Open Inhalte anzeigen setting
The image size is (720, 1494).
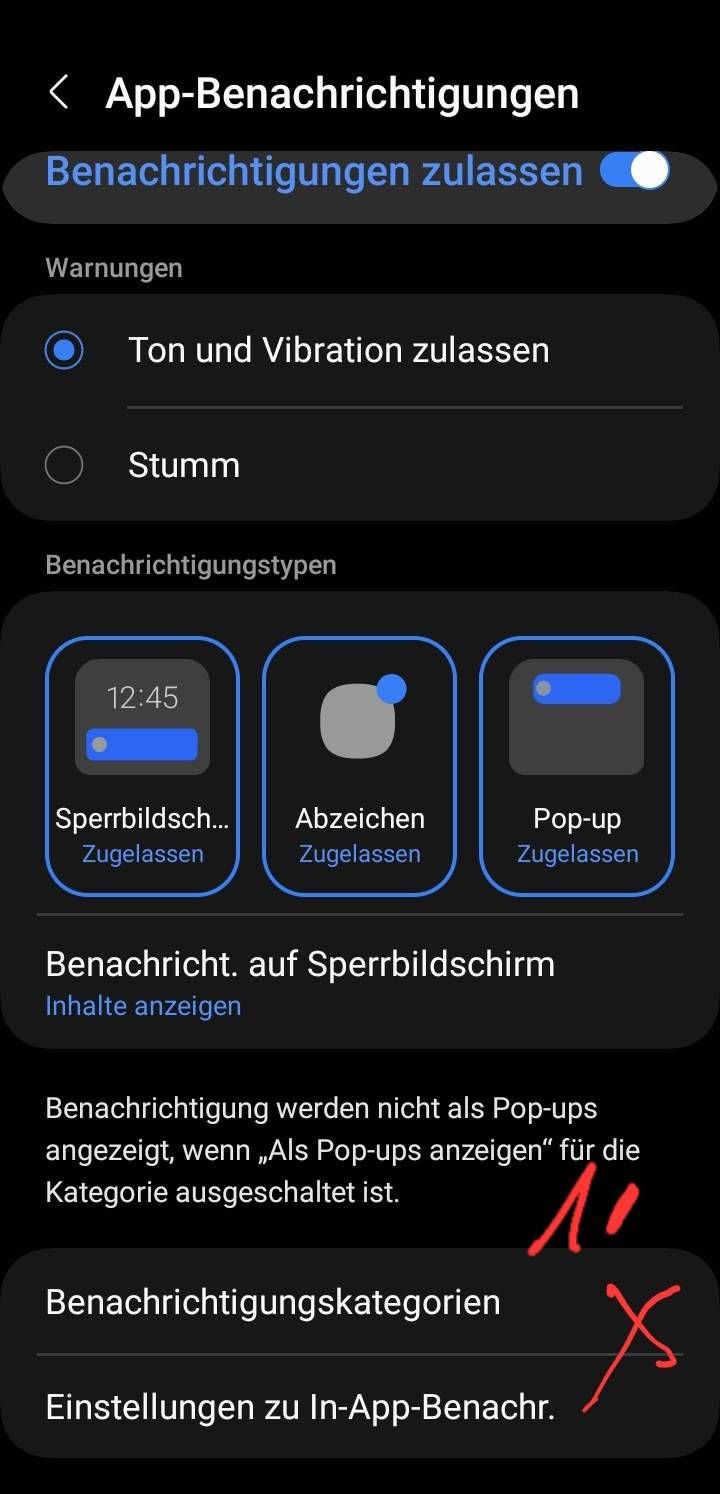tap(142, 1005)
